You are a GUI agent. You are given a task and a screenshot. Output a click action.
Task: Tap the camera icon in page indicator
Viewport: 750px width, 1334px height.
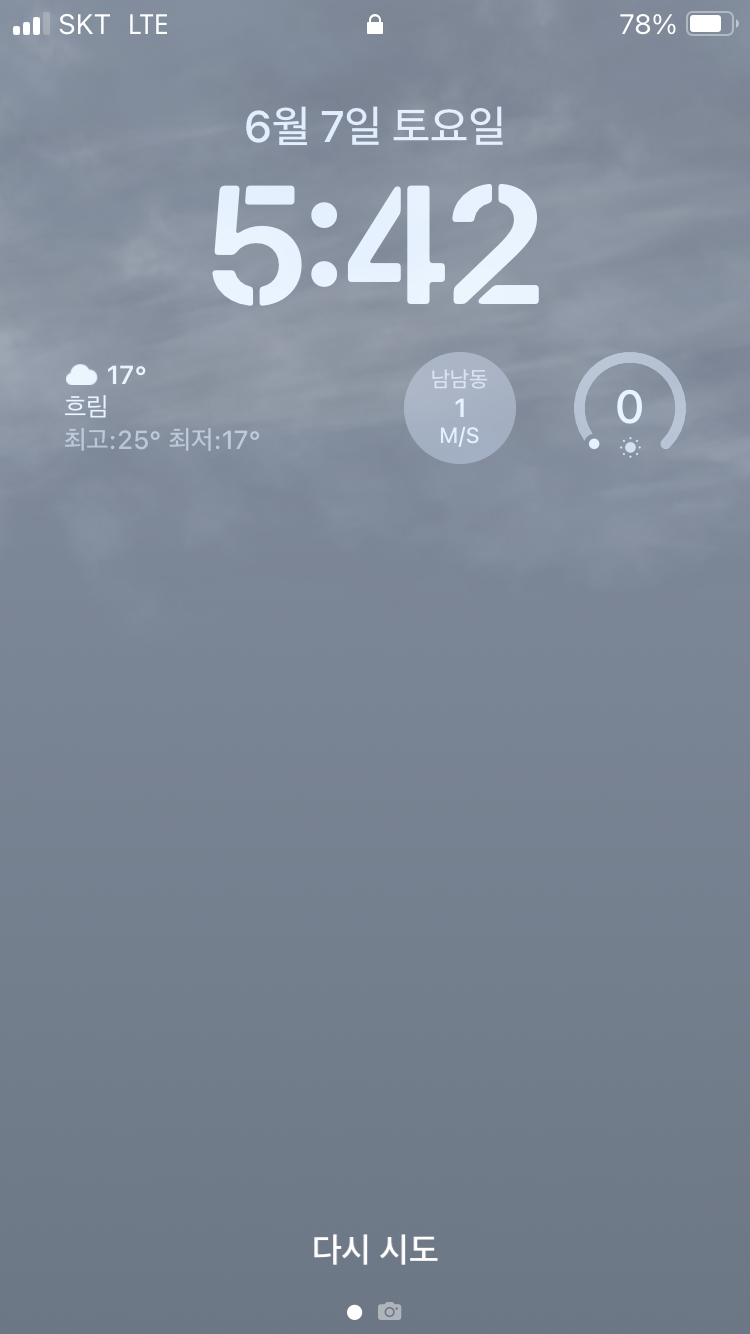pos(390,1312)
